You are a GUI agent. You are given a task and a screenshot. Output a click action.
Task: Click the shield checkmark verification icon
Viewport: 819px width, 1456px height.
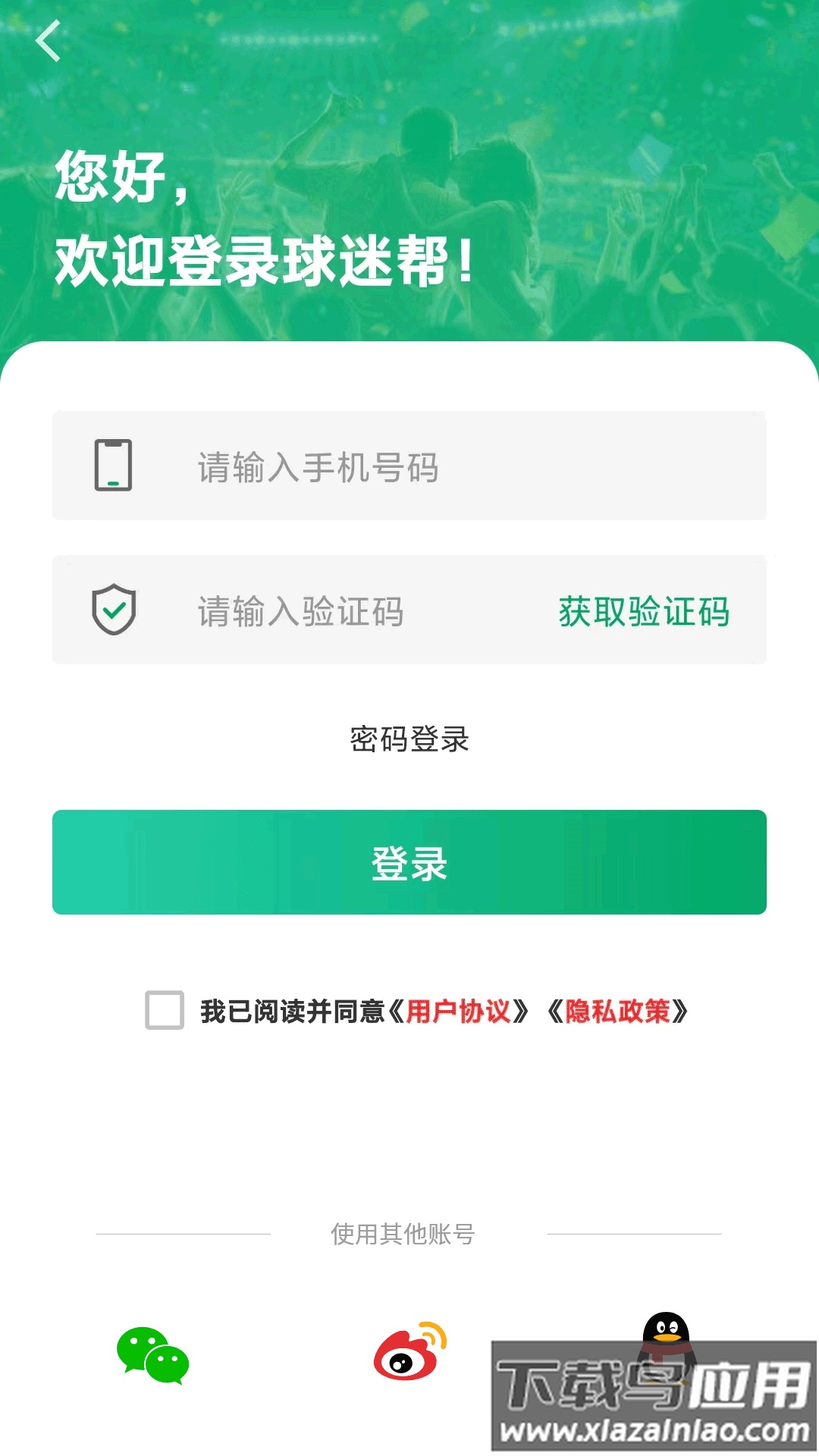tap(114, 609)
